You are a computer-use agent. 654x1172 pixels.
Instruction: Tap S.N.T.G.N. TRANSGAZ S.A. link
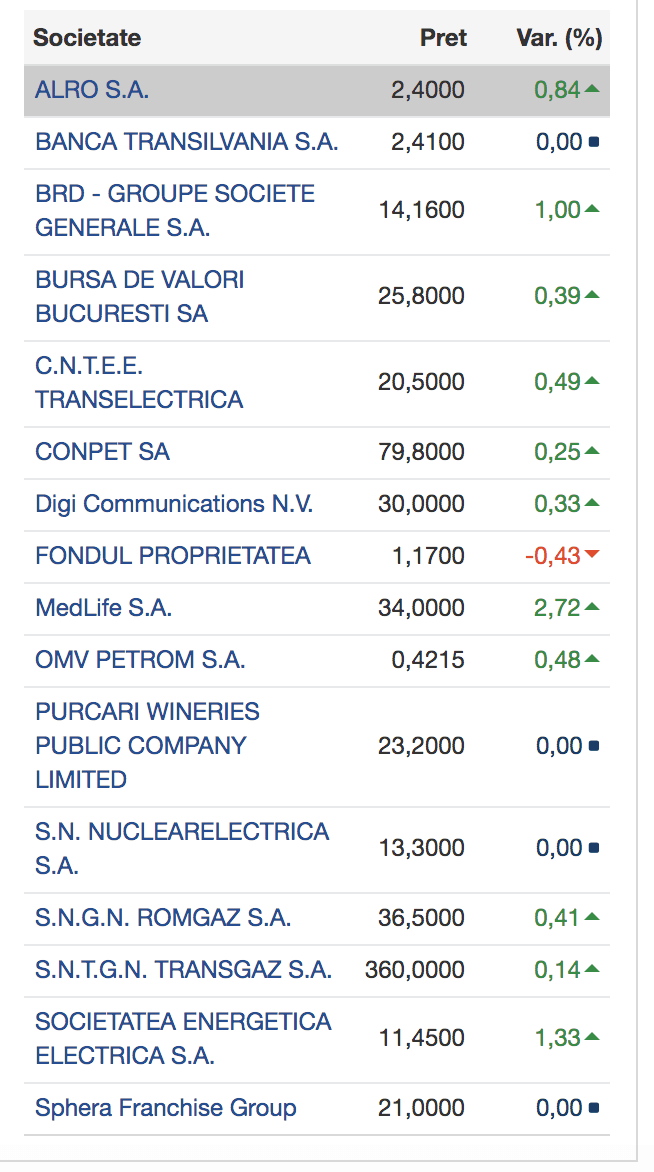pyautogui.click(x=184, y=969)
